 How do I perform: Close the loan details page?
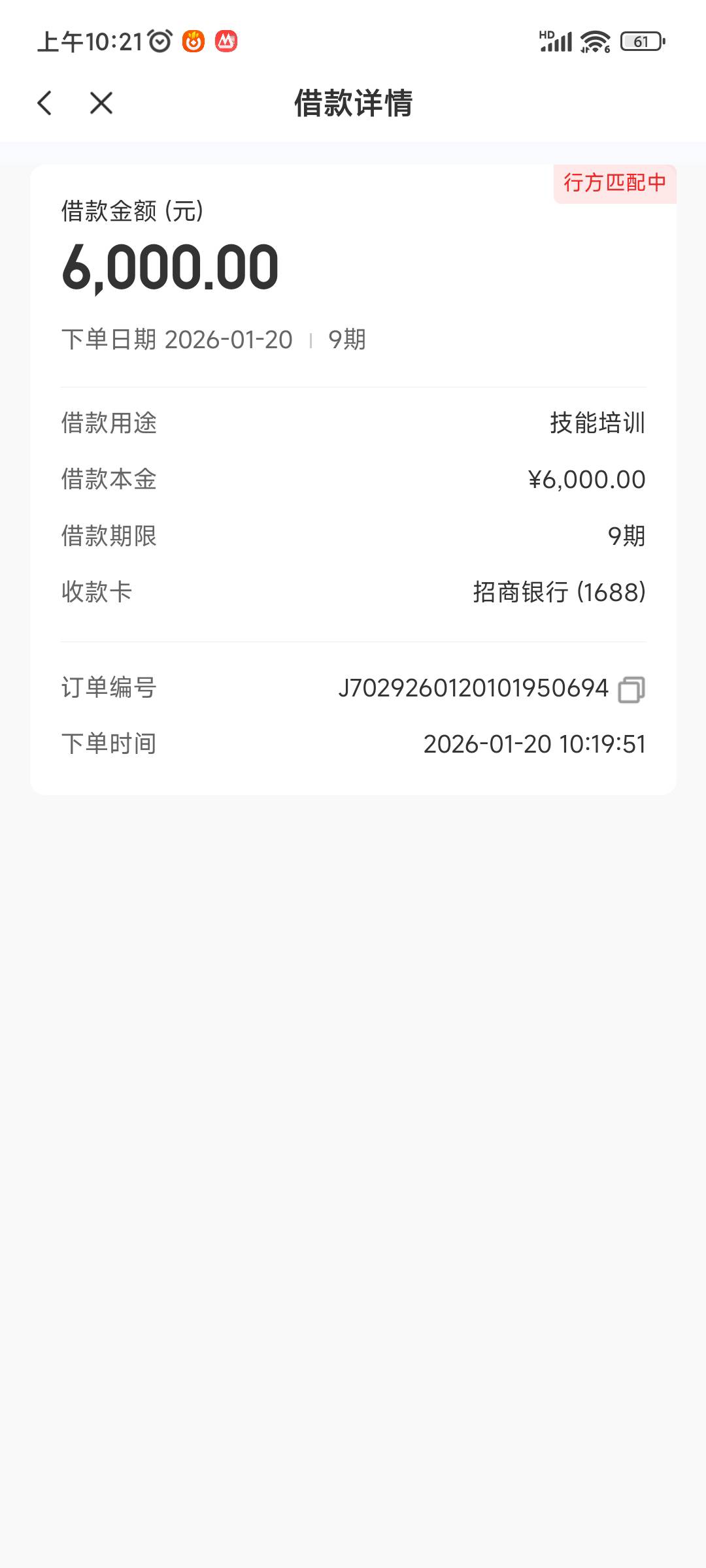[x=101, y=103]
